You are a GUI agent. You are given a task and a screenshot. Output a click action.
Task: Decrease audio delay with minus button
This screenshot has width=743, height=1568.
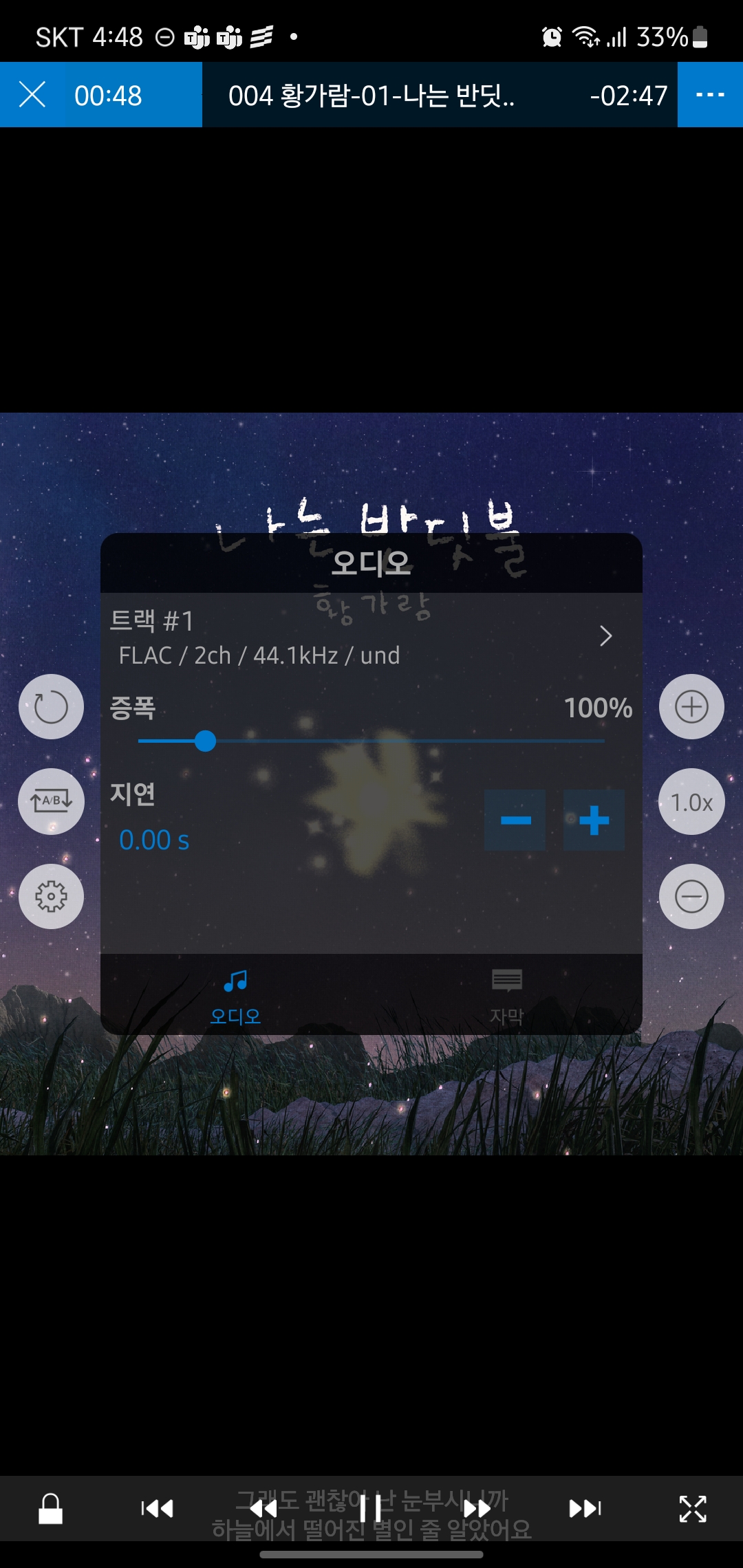coord(515,820)
